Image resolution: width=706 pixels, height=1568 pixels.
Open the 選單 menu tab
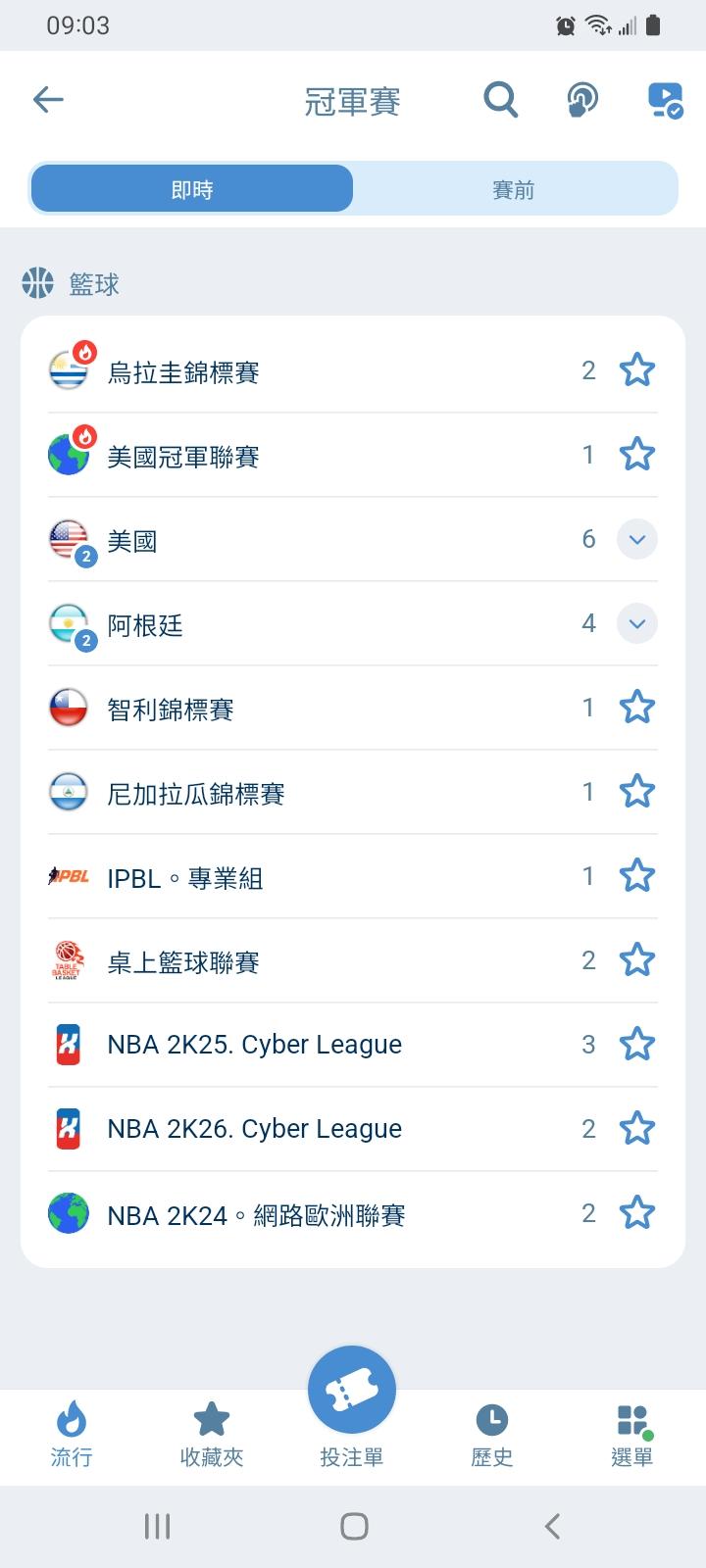click(x=632, y=1433)
